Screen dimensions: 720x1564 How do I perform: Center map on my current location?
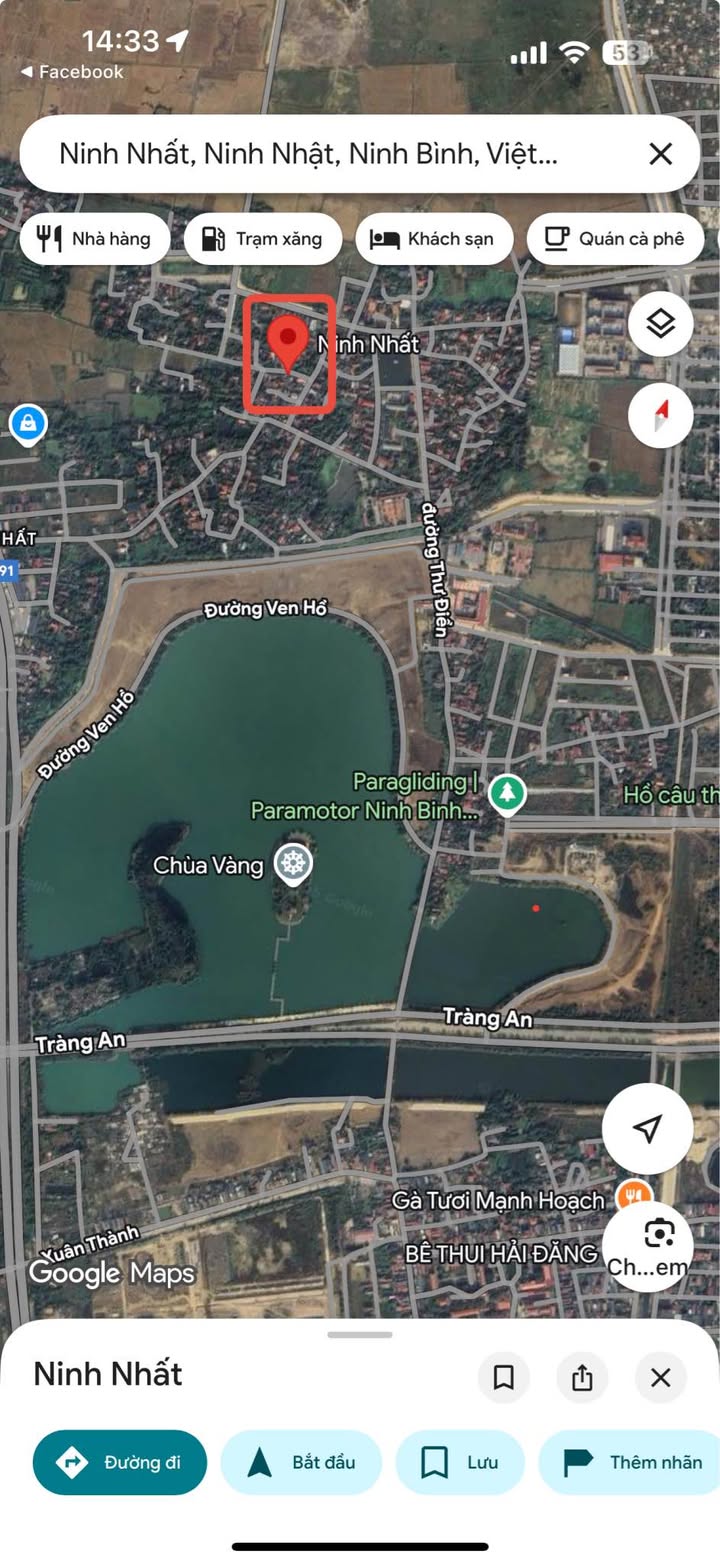pyautogui.click(x=647, y=1128)
